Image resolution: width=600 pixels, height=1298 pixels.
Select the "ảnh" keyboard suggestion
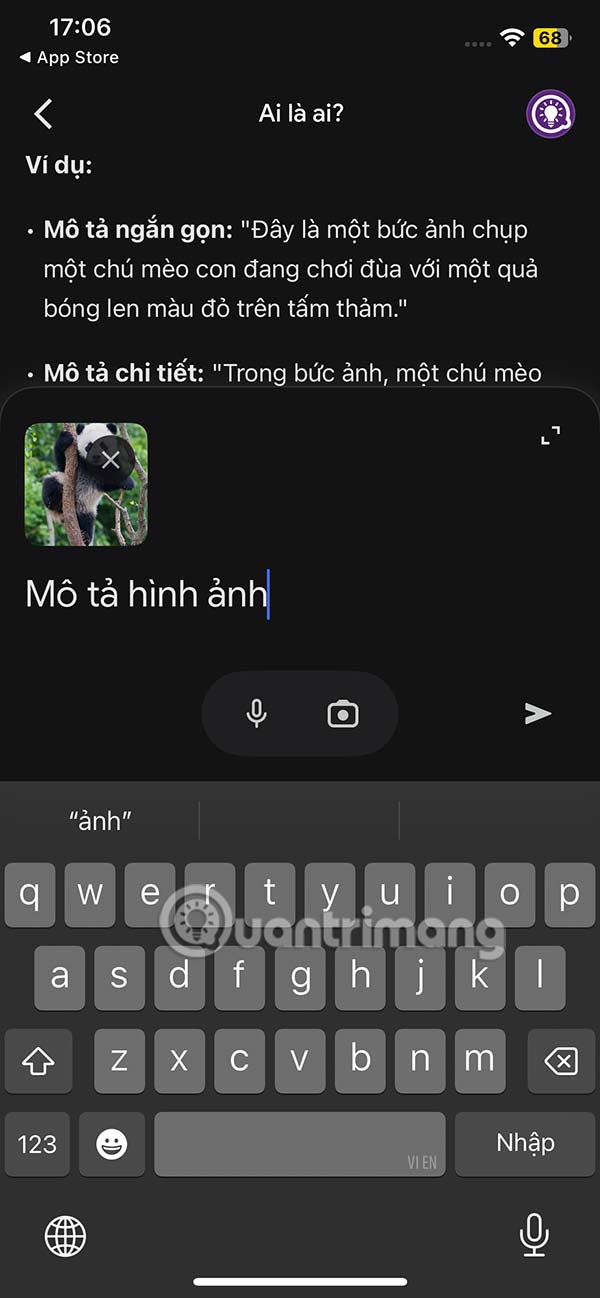(100, 821)
